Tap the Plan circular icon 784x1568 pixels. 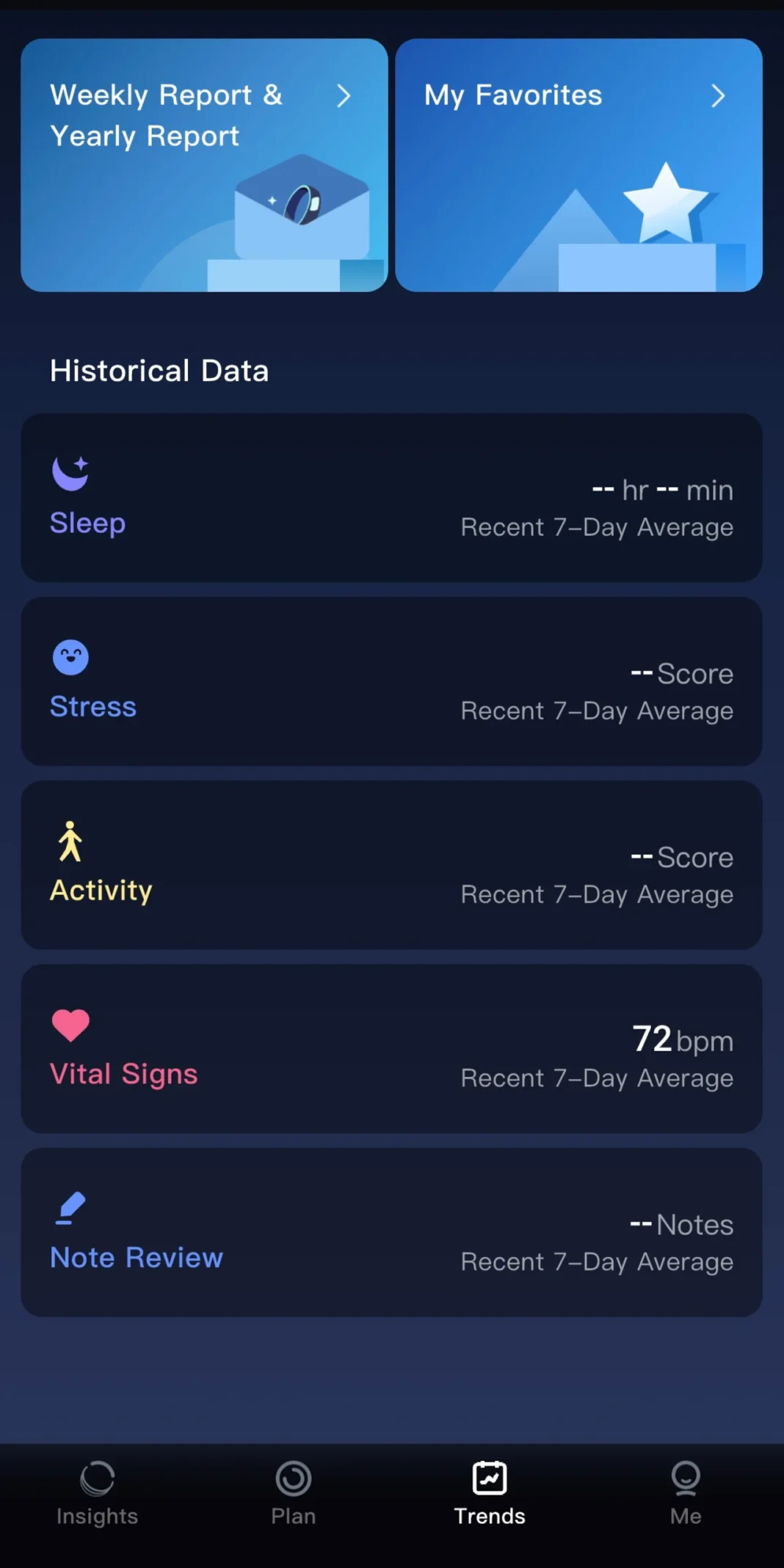pyautogui.click(x=293, y=1478)
